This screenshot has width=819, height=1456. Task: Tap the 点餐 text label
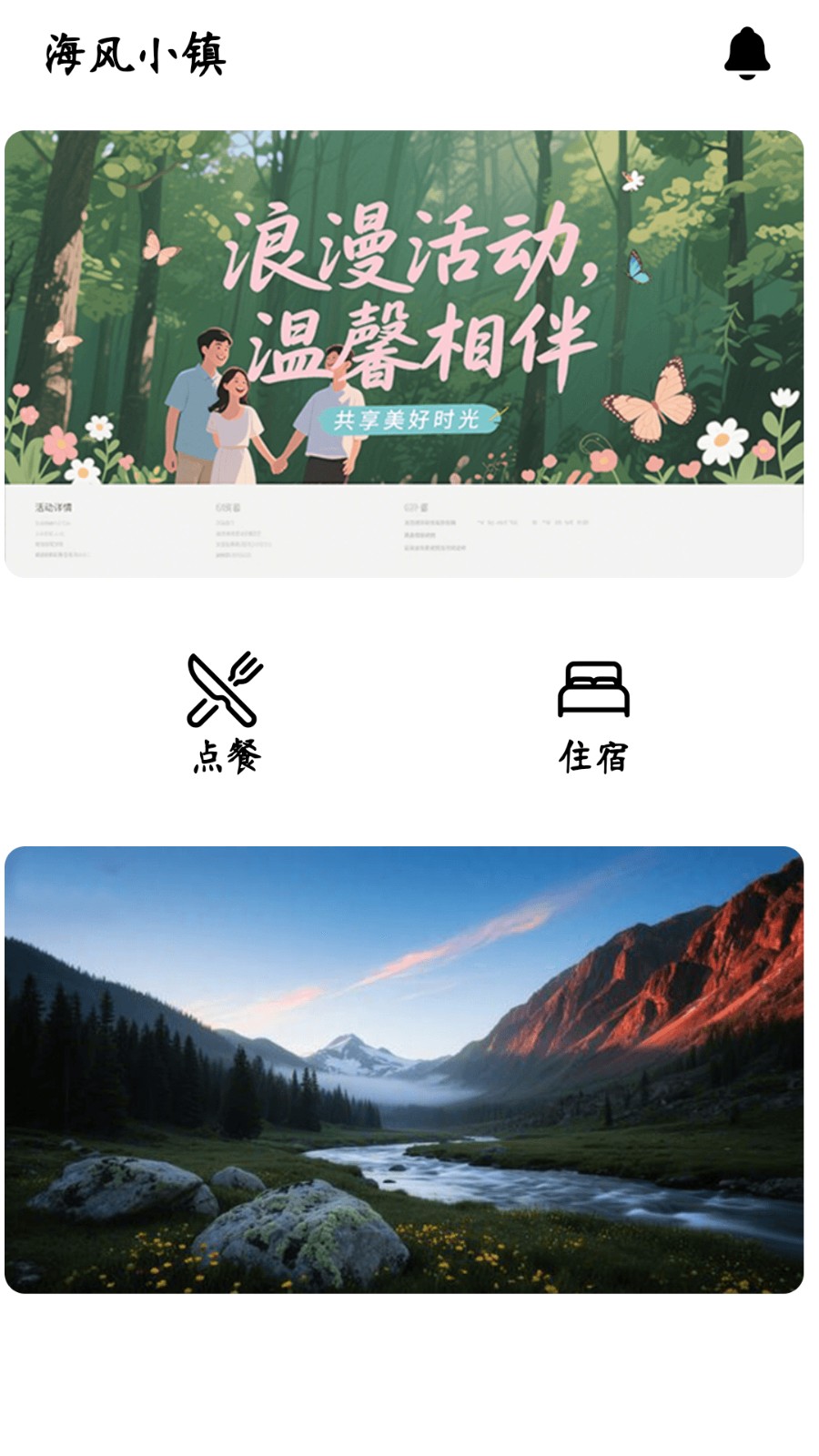pyautogui.click(x=225, y=757)
